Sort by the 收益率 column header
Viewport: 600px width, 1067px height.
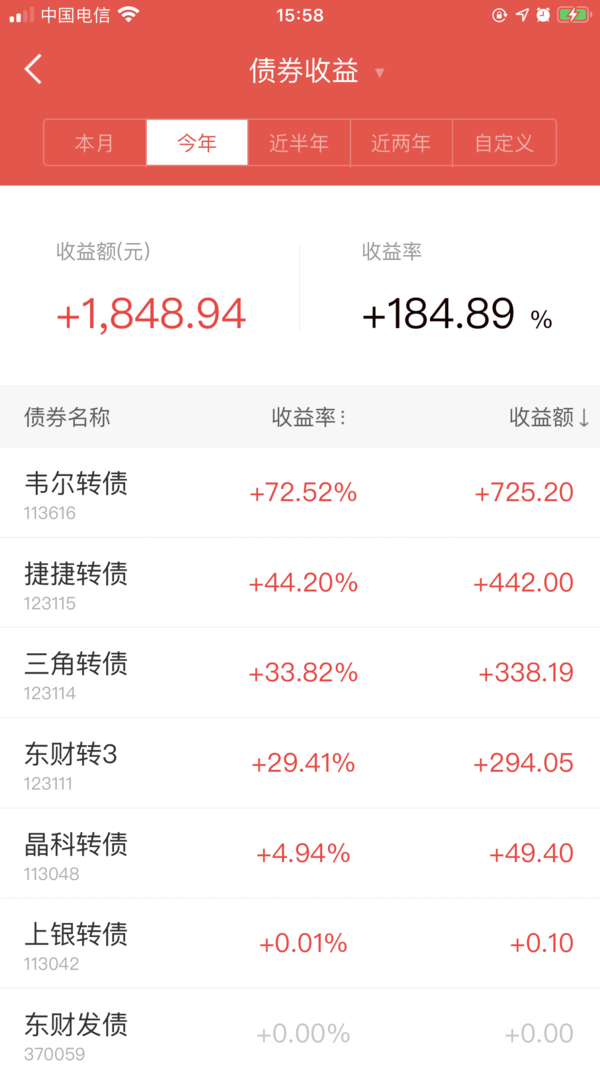click(310, 417)
